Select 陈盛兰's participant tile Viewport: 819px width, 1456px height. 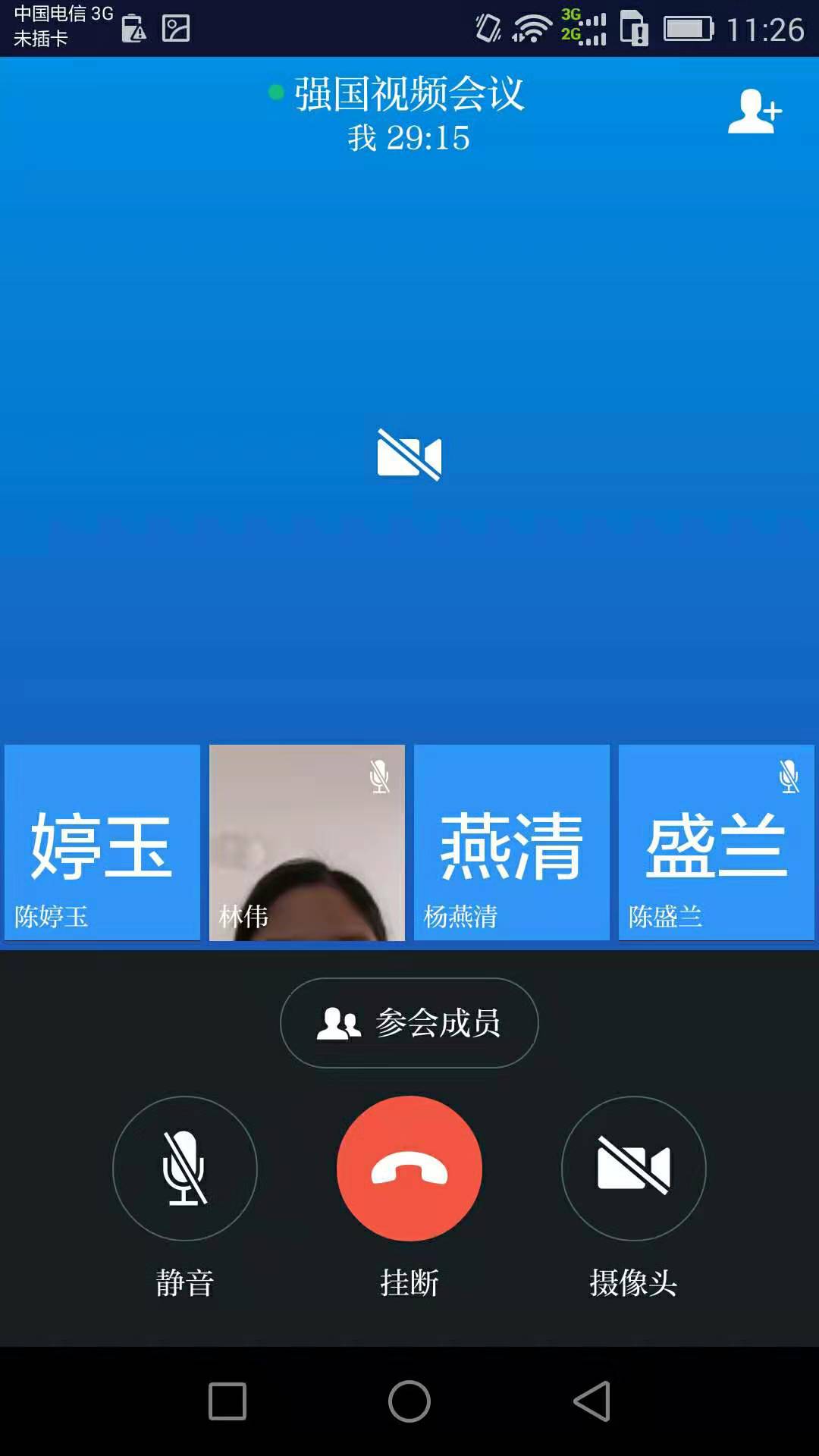(x=717, y=843)
